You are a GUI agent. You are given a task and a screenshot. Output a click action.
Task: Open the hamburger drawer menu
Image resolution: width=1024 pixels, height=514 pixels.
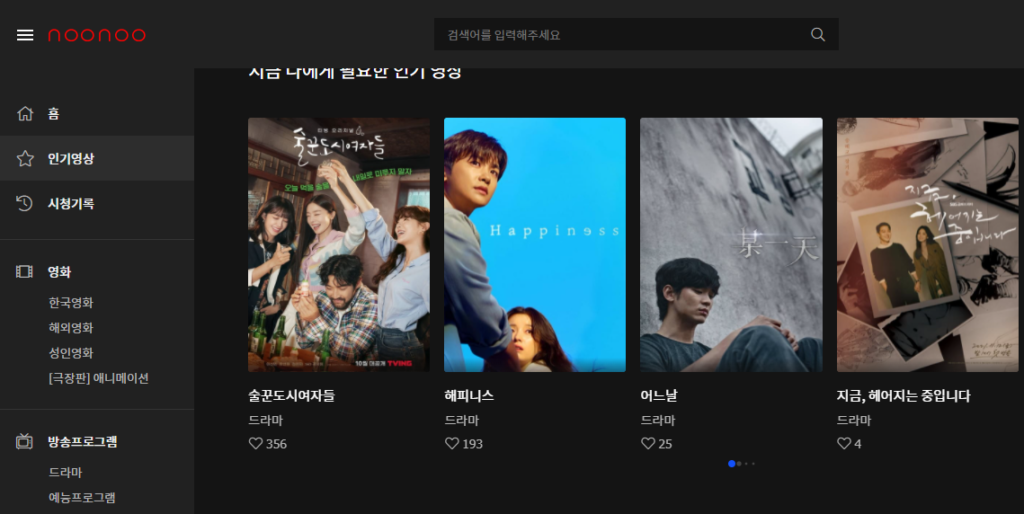[x=25, y=35]
